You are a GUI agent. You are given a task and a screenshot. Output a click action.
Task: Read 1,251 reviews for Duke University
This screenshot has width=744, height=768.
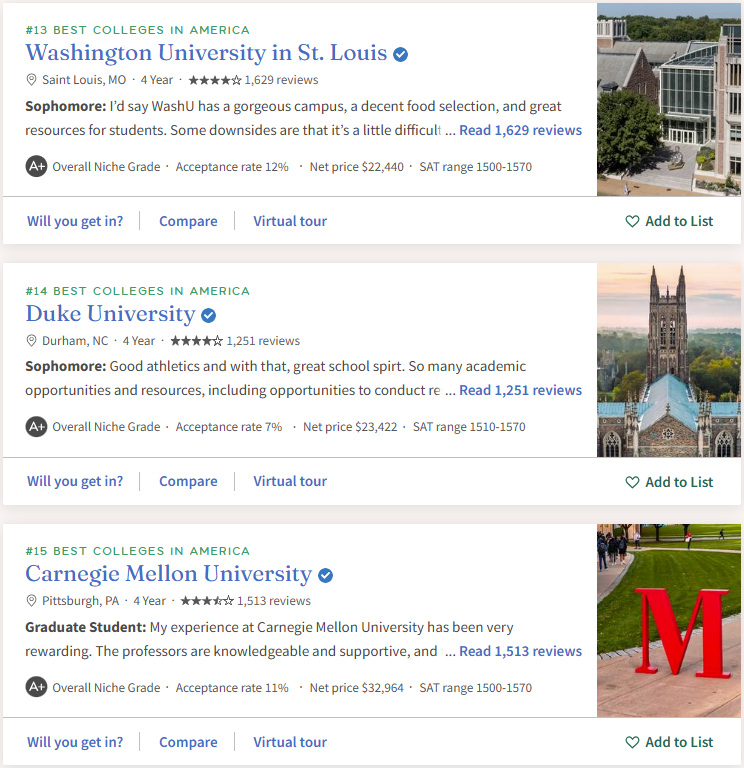click(x=520, y=390)
